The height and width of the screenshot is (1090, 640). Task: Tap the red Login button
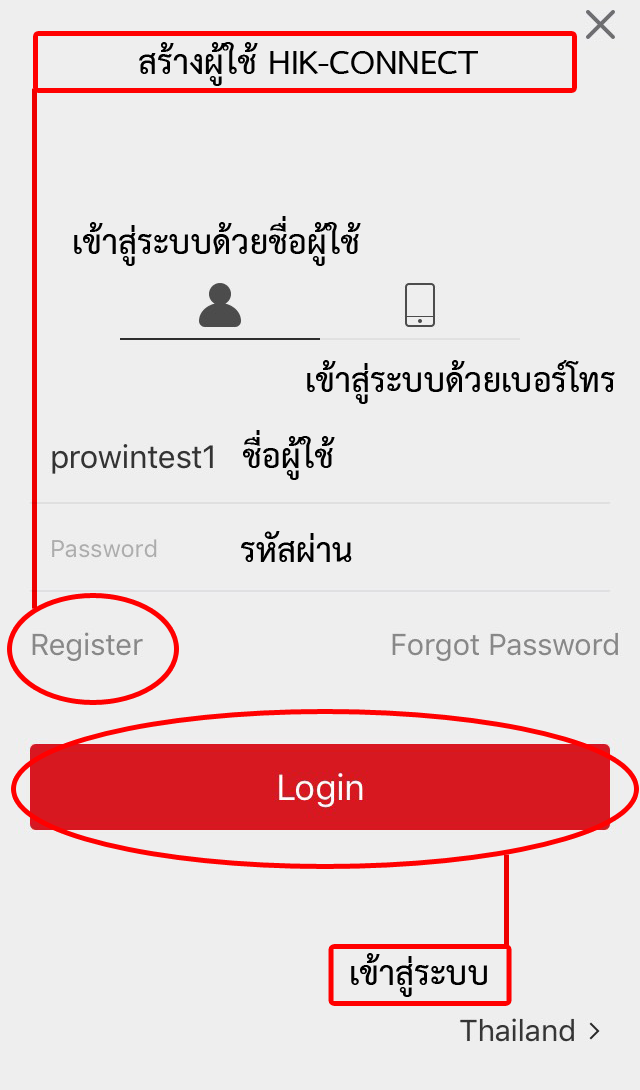click(320, 788)
